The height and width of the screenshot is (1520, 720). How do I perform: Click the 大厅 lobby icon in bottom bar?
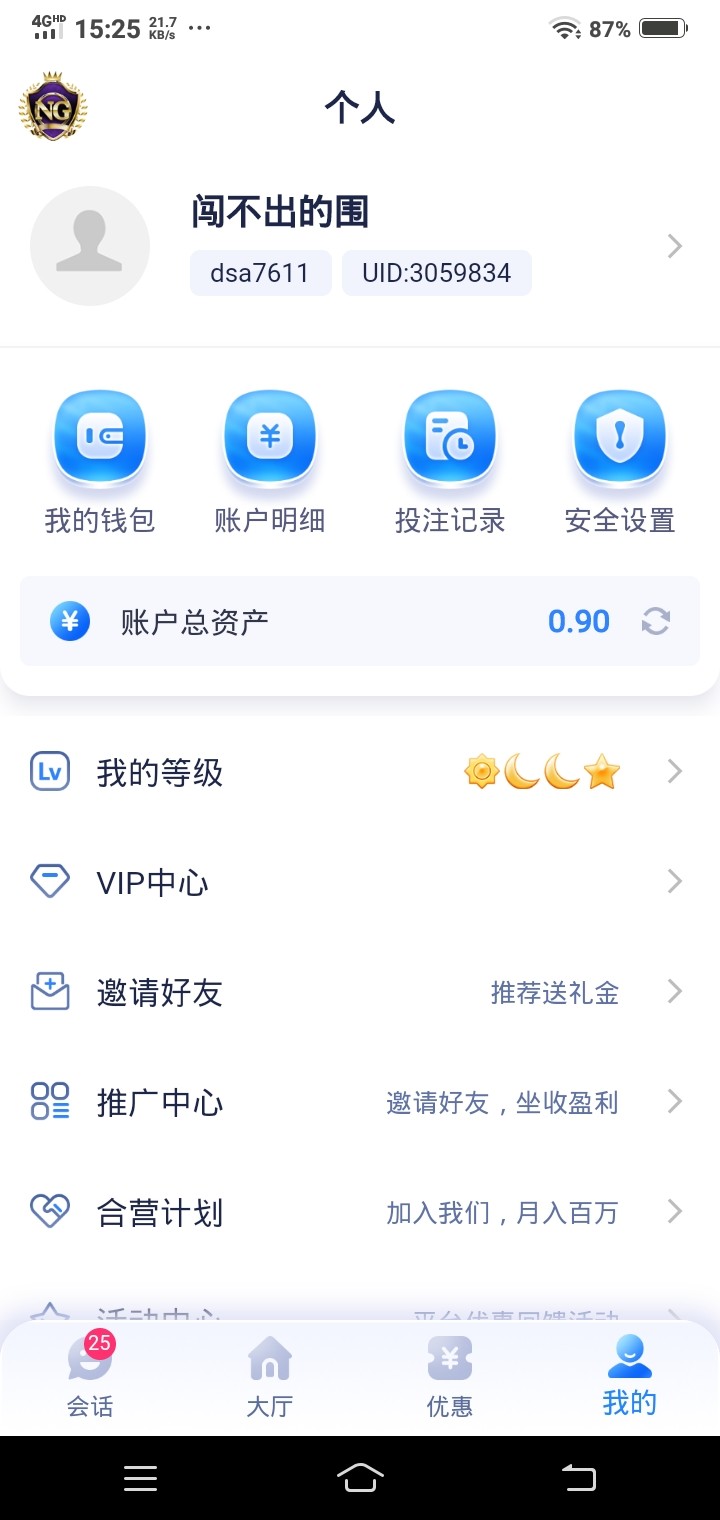pos(270,1360)
